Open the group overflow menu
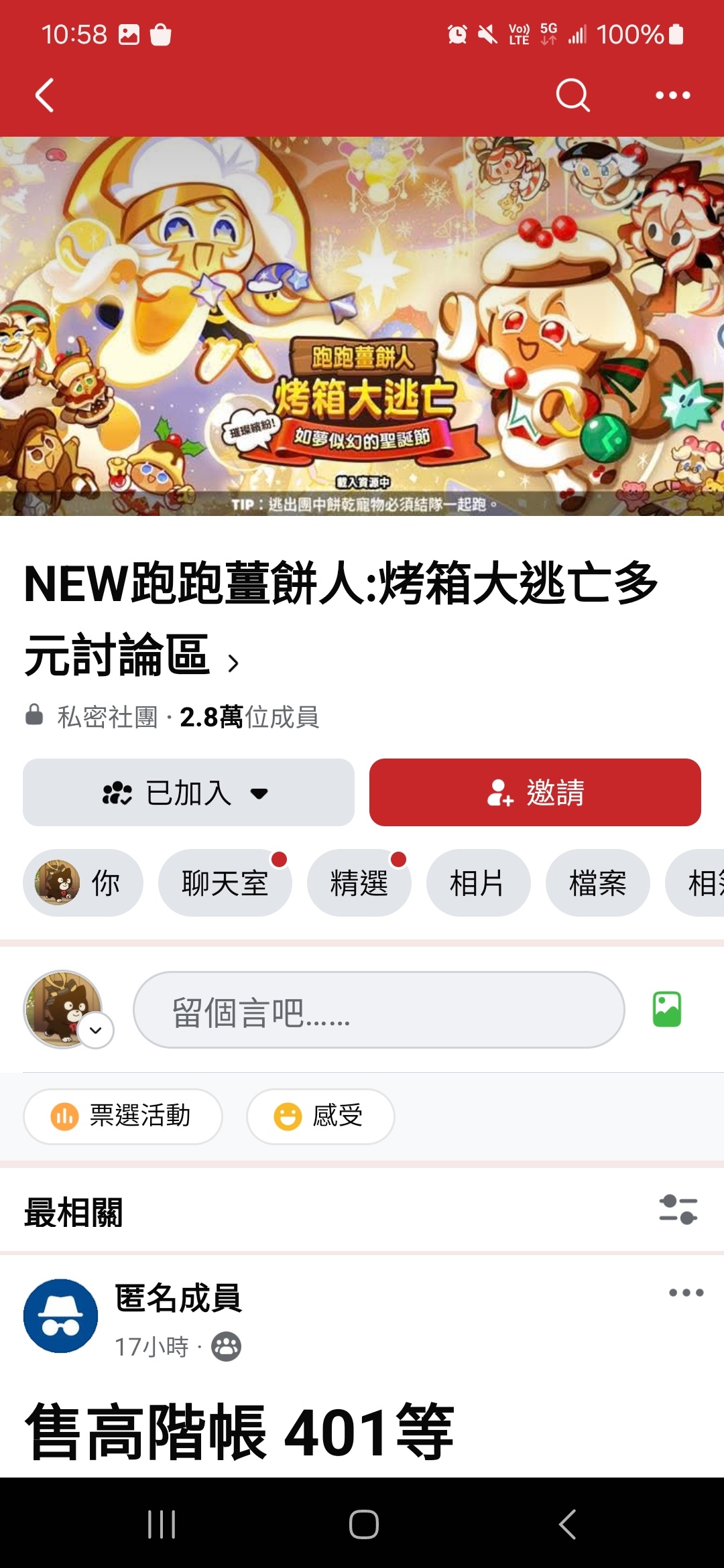This screenshot has width=724, height=1568. pyautogui.click(x=672, y=95)
